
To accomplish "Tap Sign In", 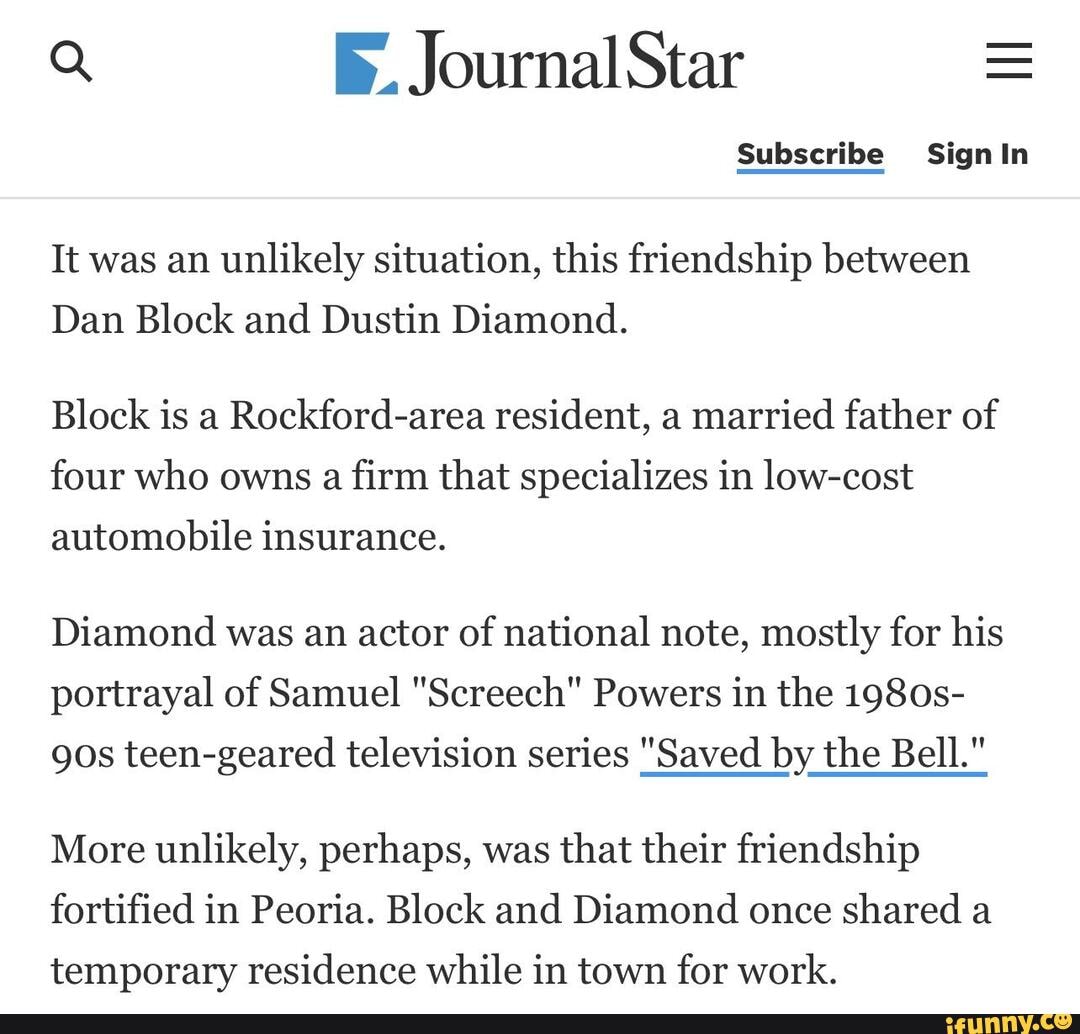I will [977, 154].
